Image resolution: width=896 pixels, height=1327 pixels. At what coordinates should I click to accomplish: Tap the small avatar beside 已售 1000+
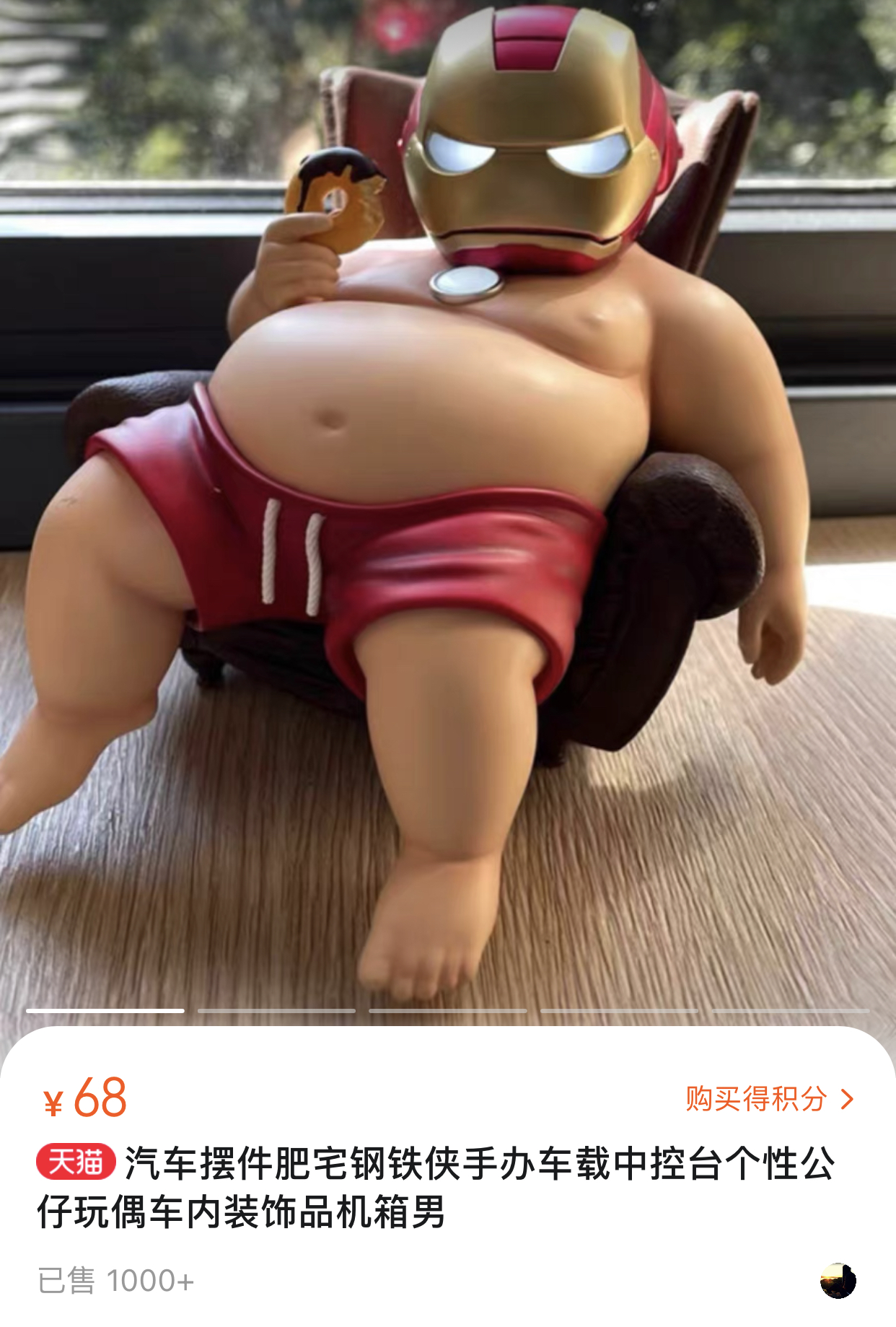838,1280
